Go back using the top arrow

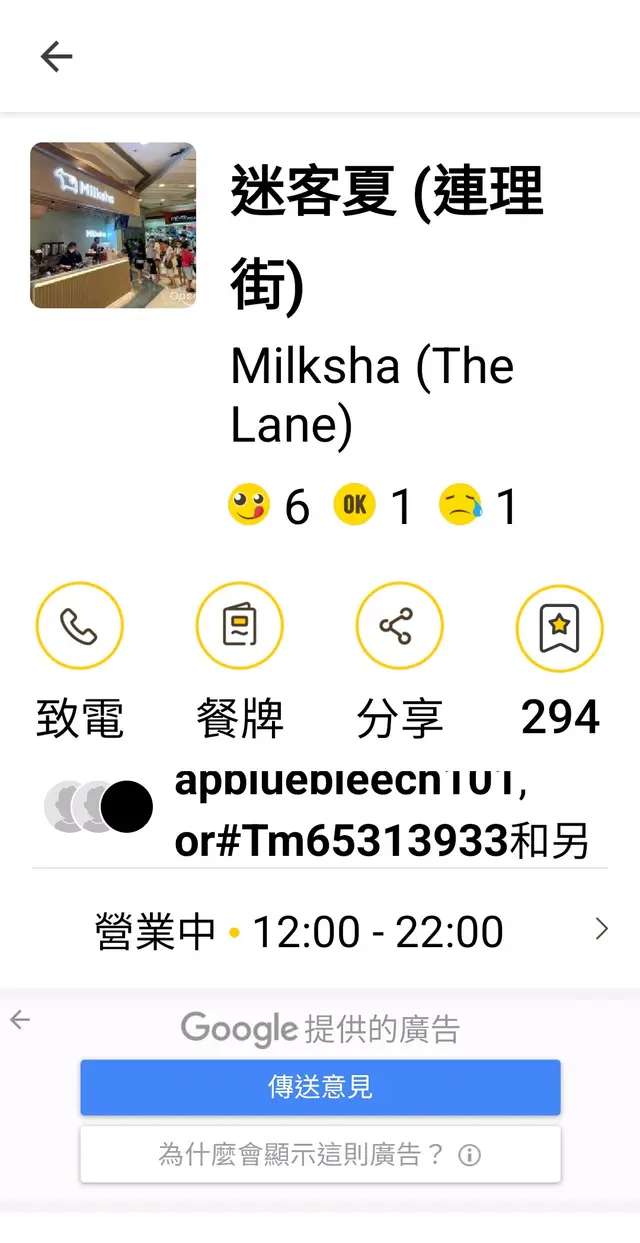56,57
